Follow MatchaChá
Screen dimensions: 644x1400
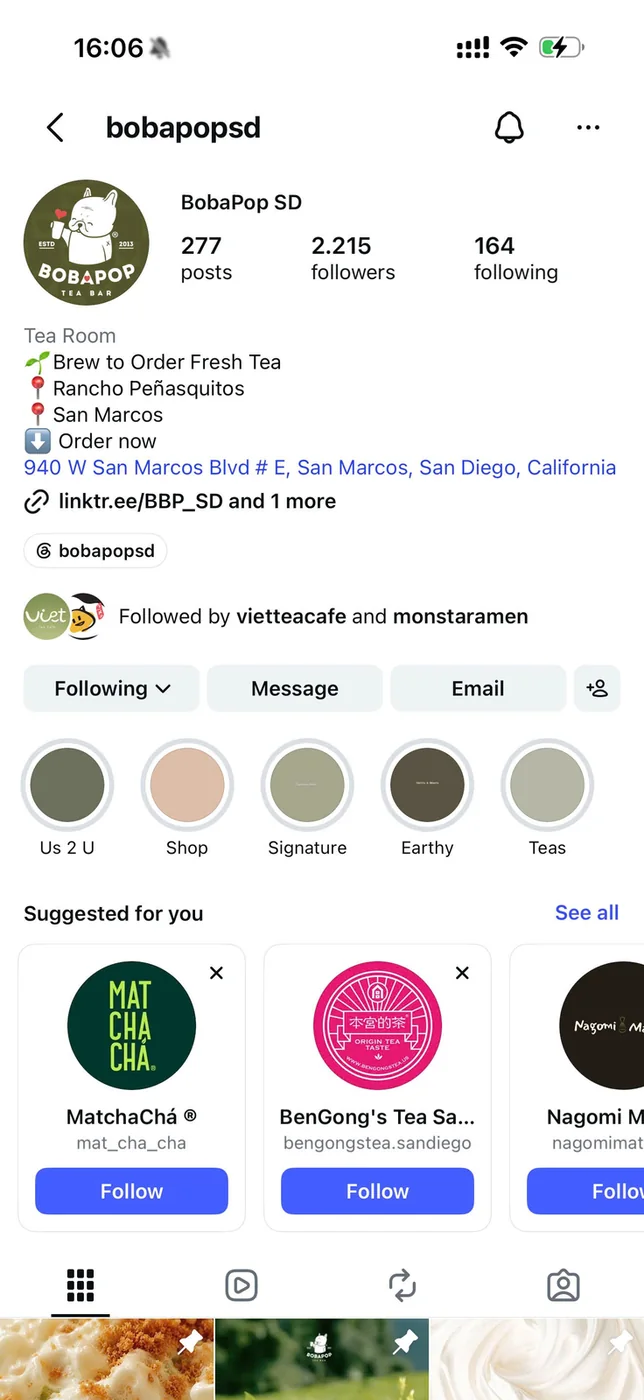[132, 1191]
